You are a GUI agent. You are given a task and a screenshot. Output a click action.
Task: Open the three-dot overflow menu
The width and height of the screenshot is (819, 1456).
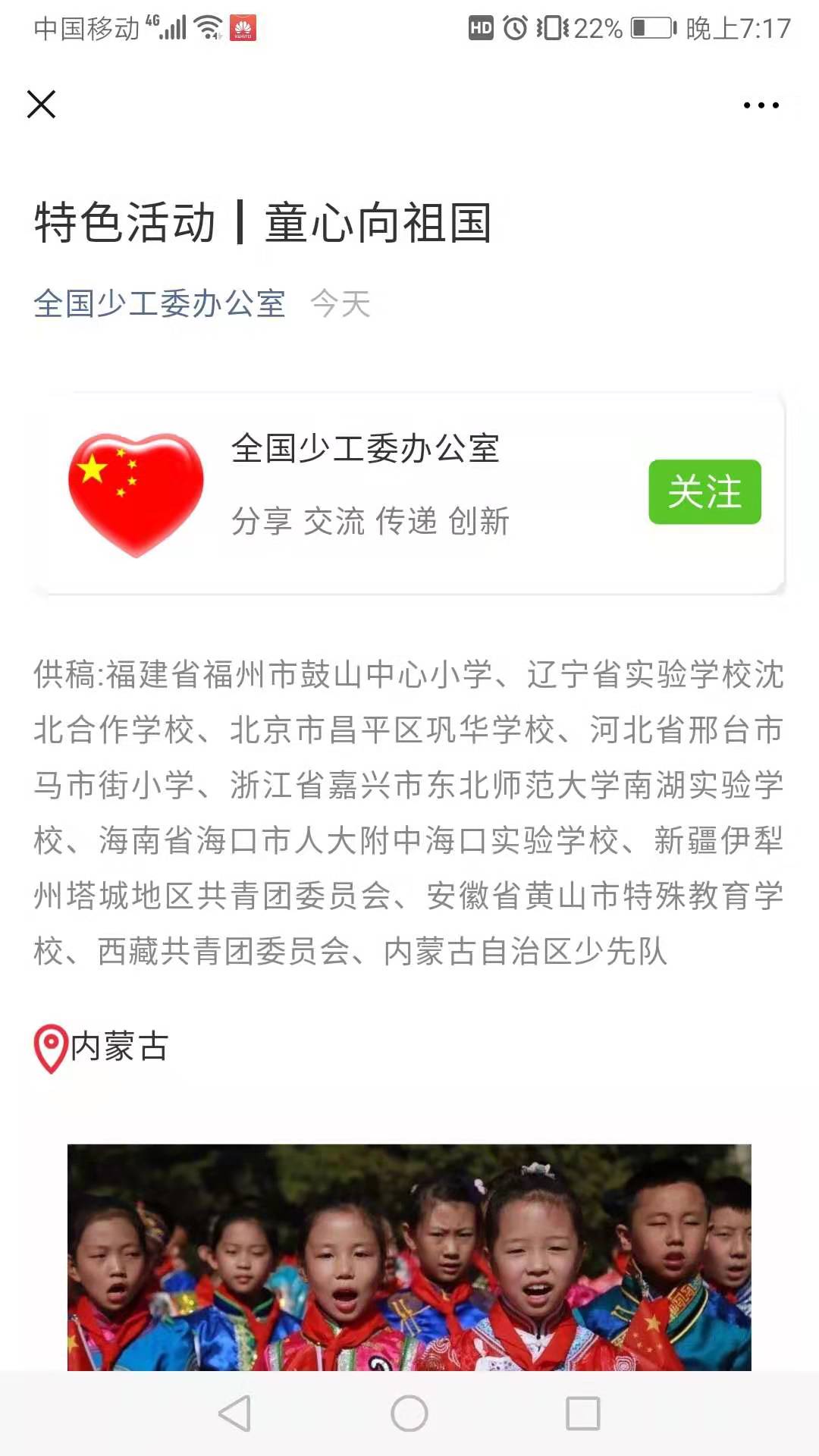[761, 105]
